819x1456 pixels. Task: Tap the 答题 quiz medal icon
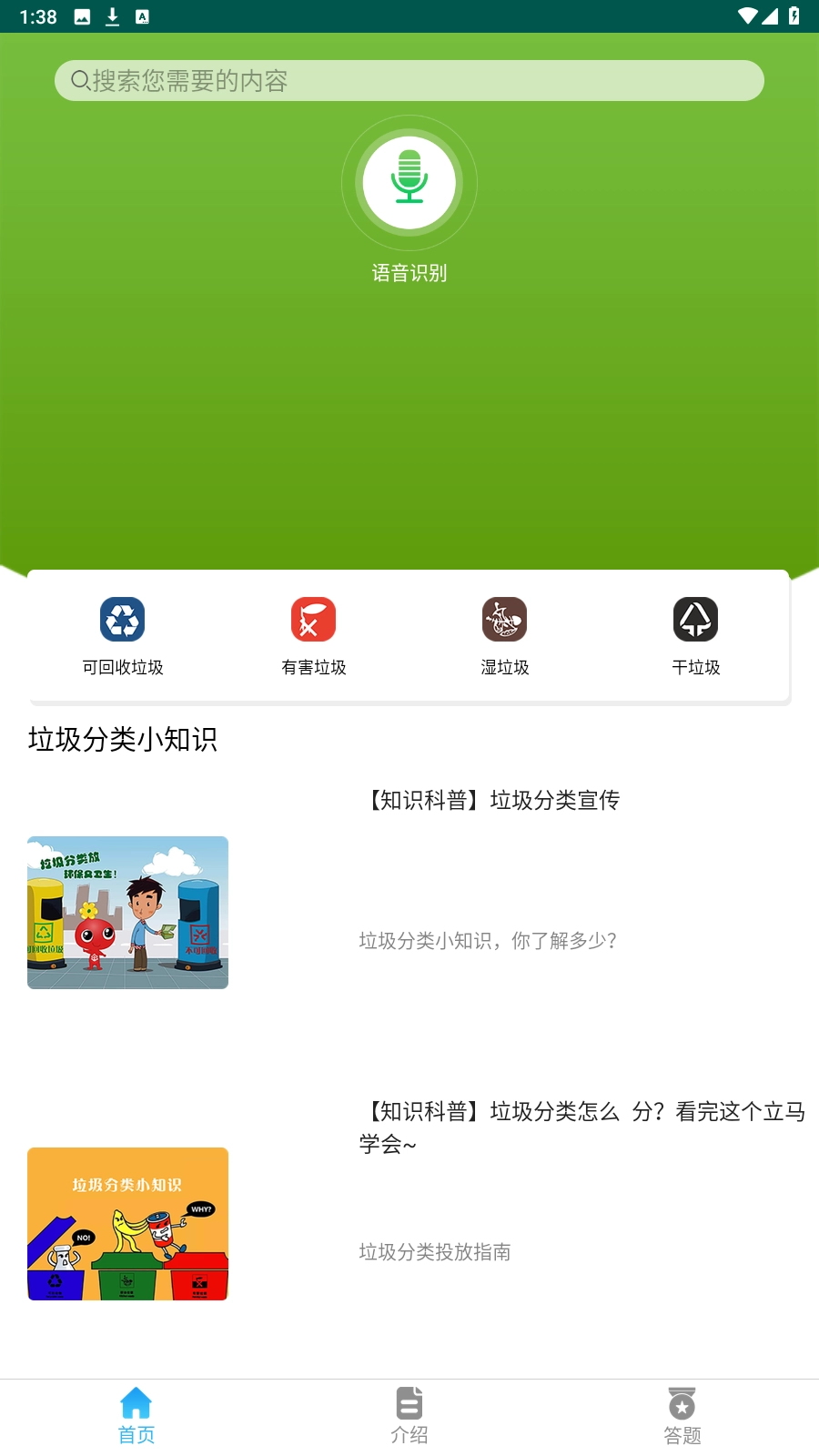683,1400
